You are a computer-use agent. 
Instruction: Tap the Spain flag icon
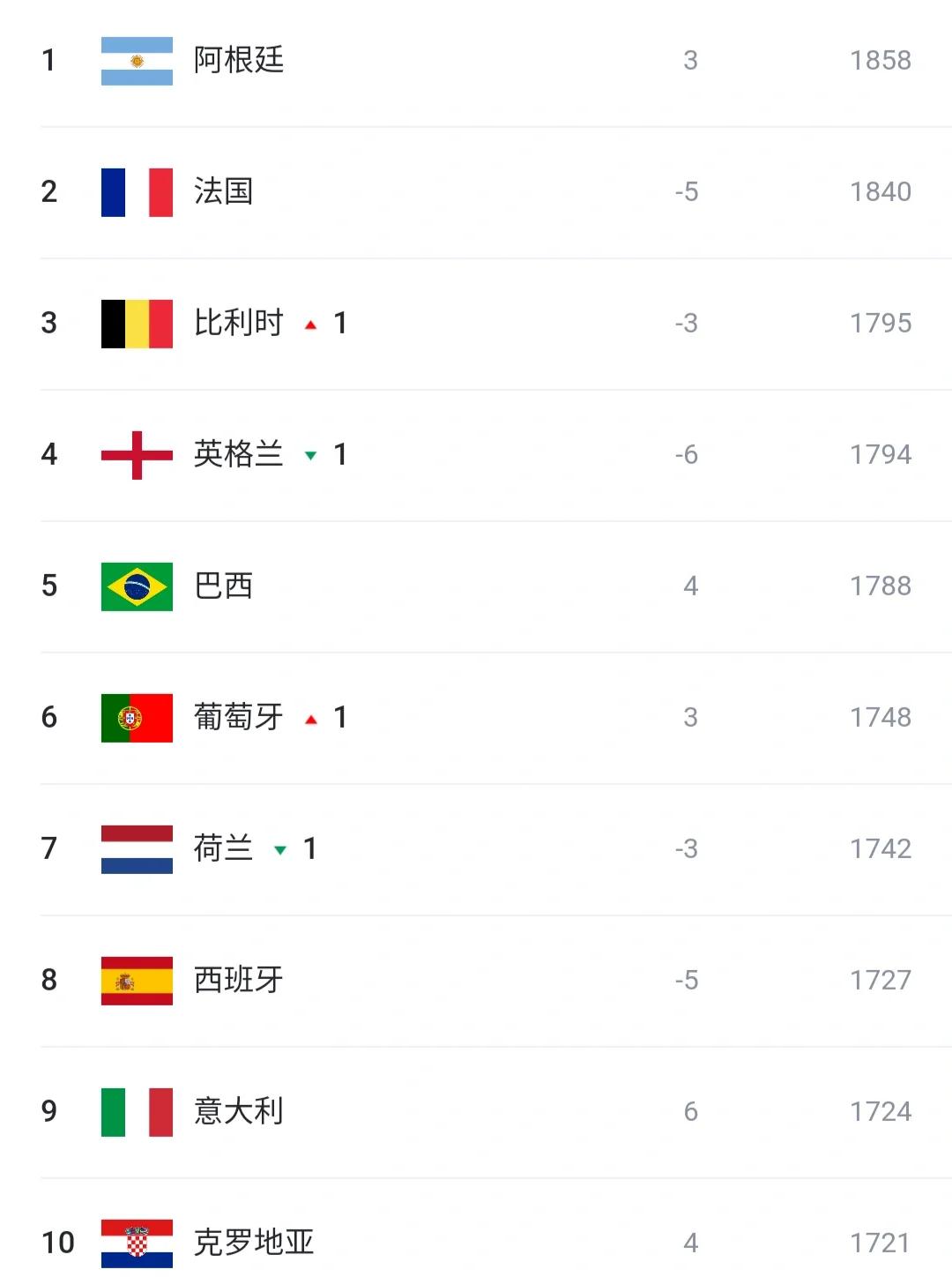tap(137, 980)
